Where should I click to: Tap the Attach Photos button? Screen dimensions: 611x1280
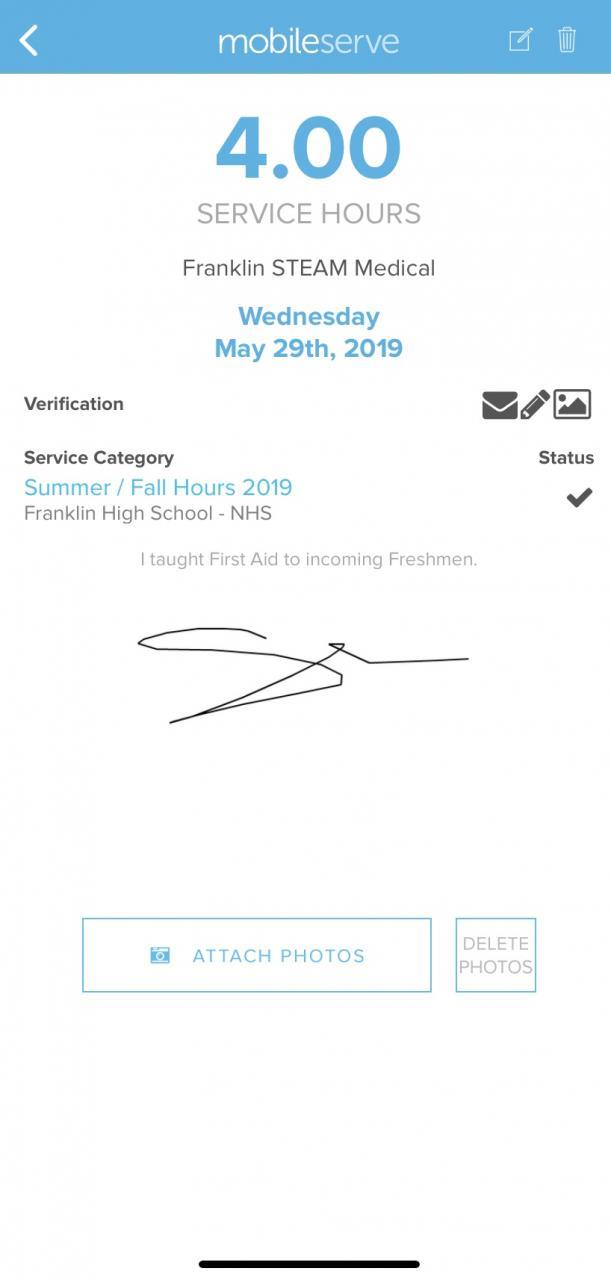pyautogui.click(x=257, y=955)
